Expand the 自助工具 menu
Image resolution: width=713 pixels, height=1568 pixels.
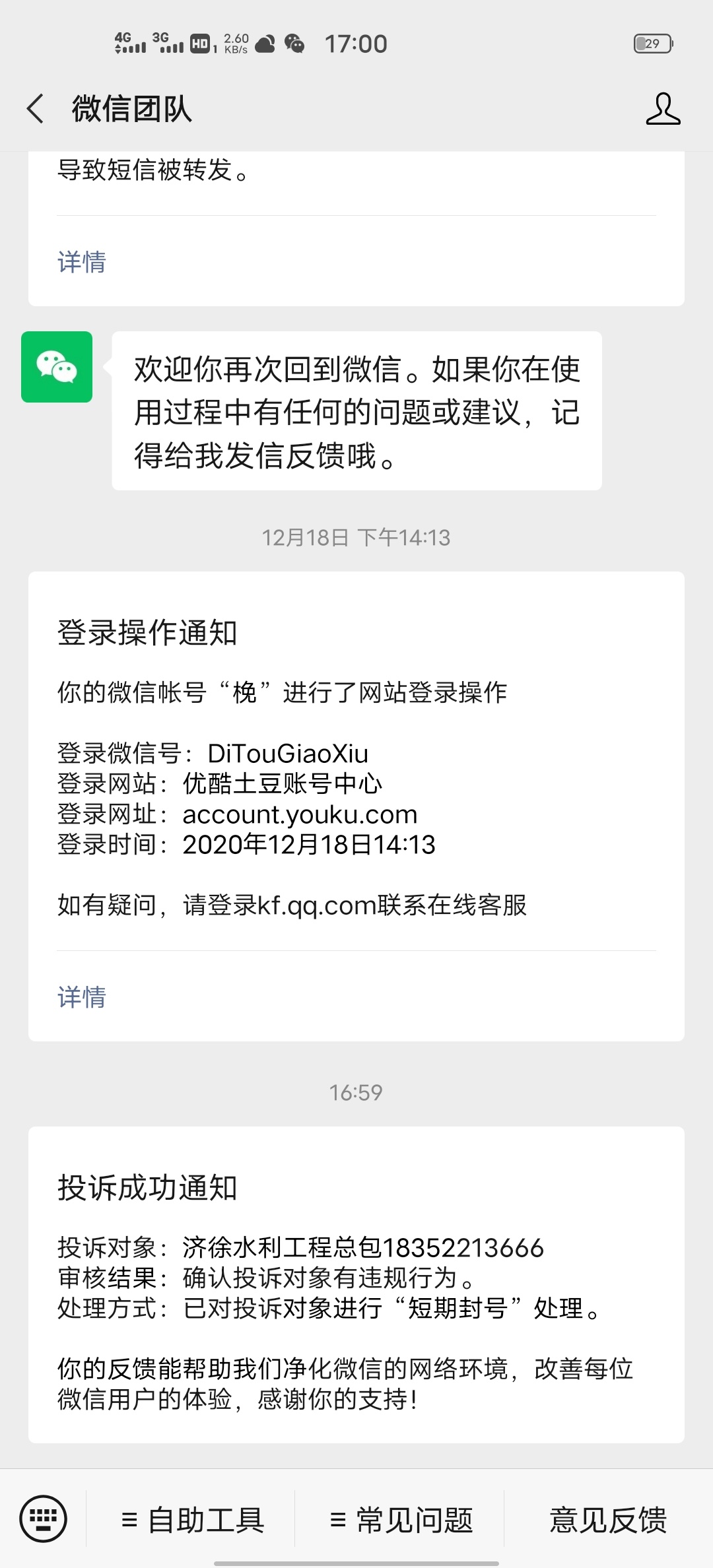coord(191,1520)
